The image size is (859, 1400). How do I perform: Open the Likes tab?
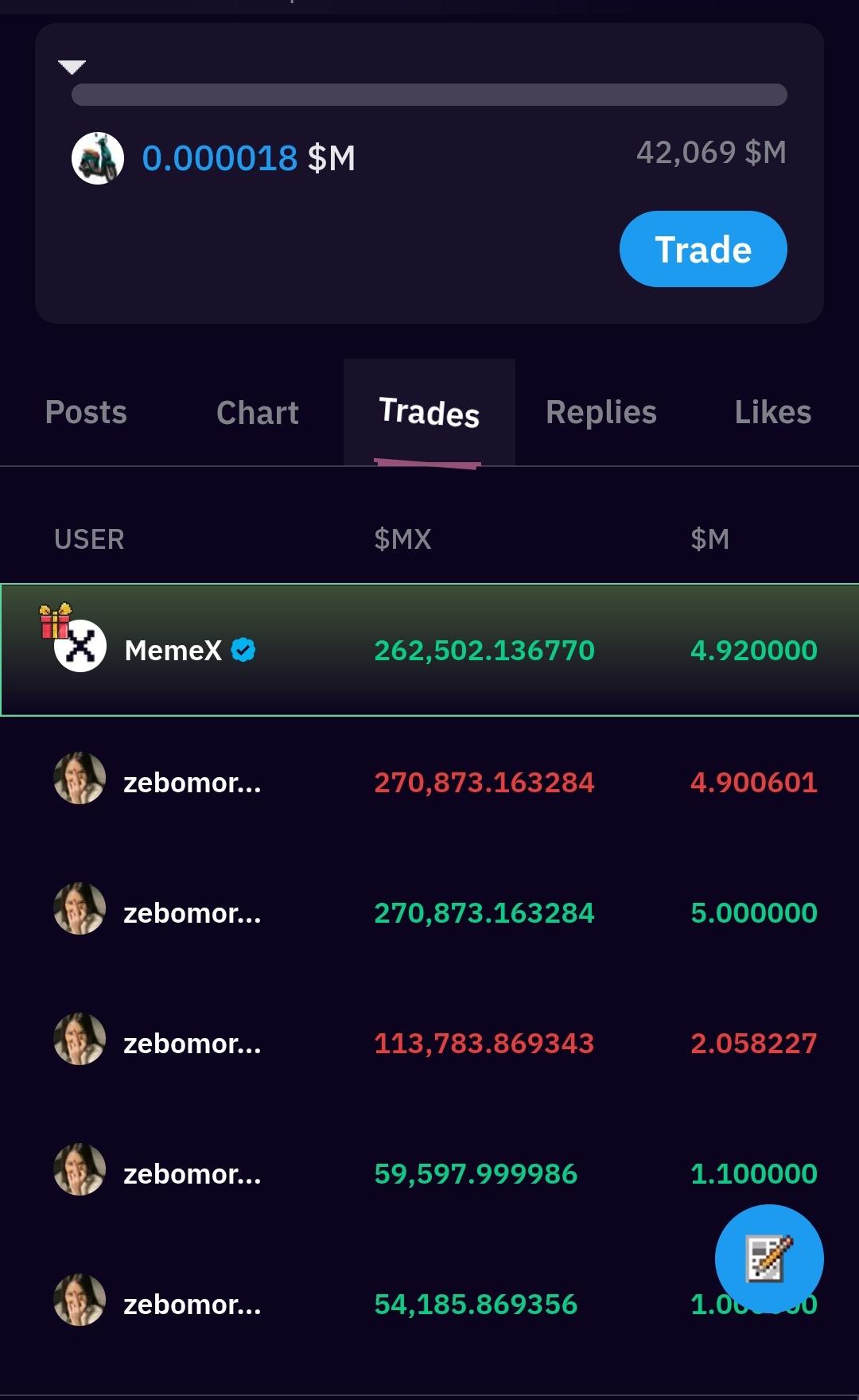(772, 412)
